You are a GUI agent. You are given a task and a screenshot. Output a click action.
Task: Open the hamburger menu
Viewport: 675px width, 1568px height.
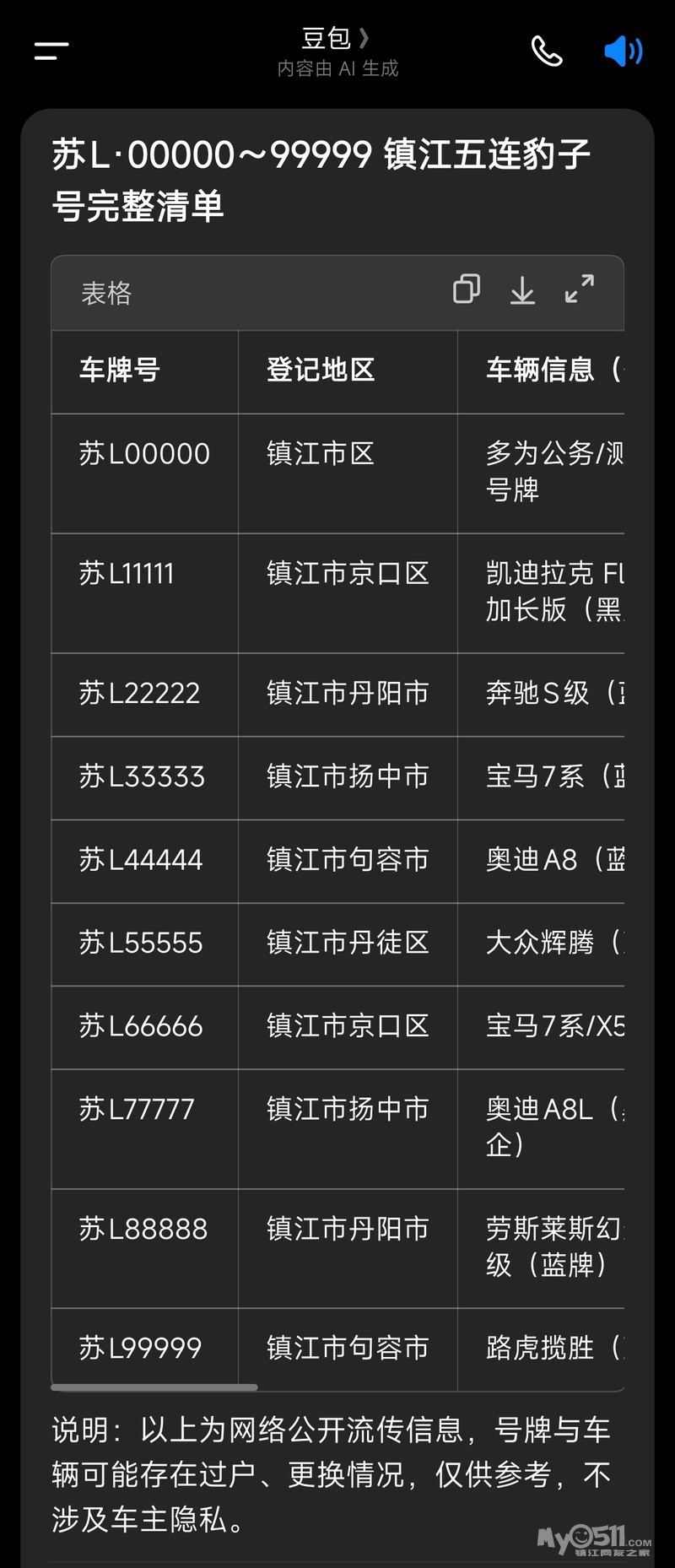click(x=51, y=51)
